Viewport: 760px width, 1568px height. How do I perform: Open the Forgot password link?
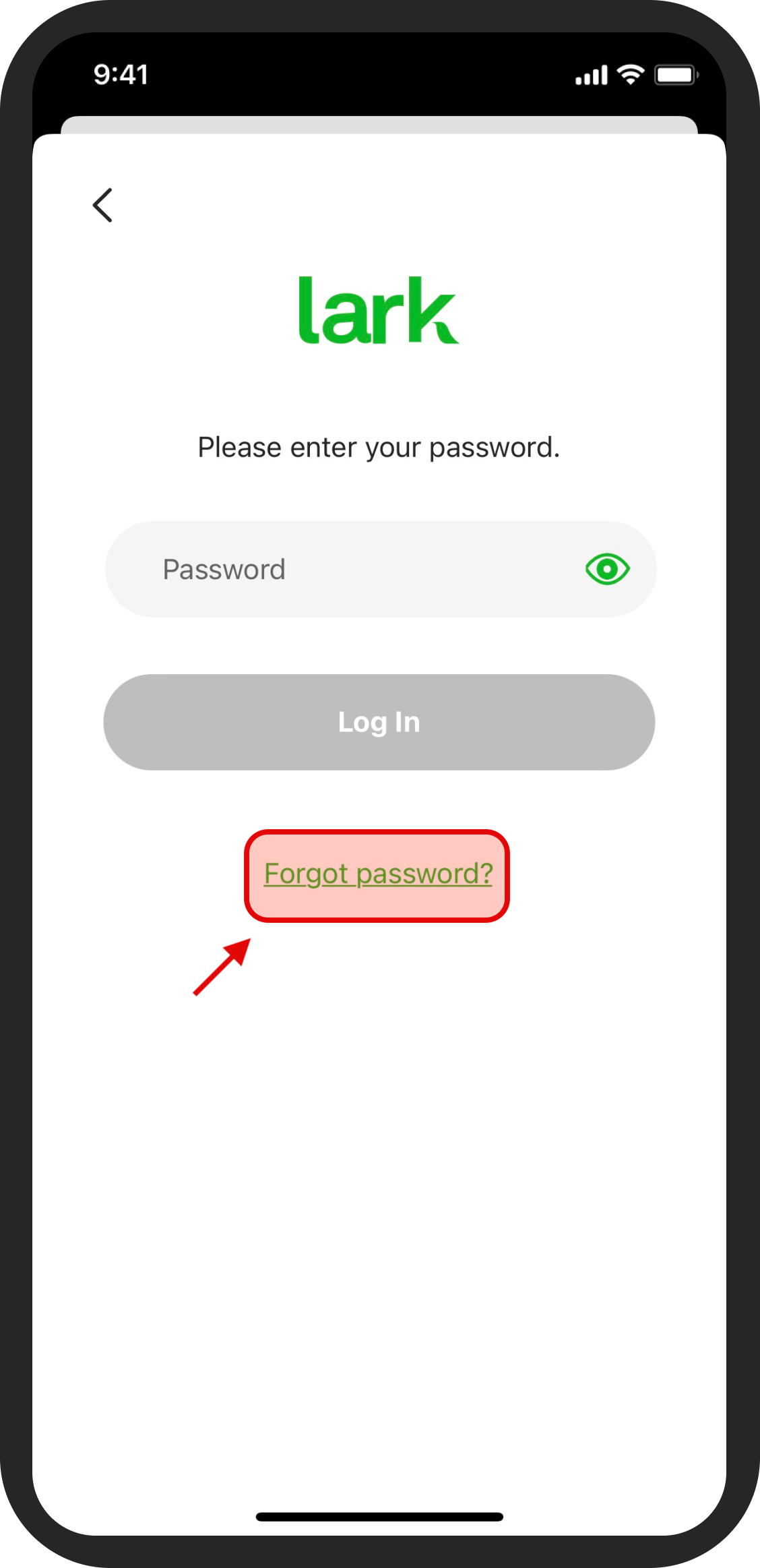click(378, 874)
